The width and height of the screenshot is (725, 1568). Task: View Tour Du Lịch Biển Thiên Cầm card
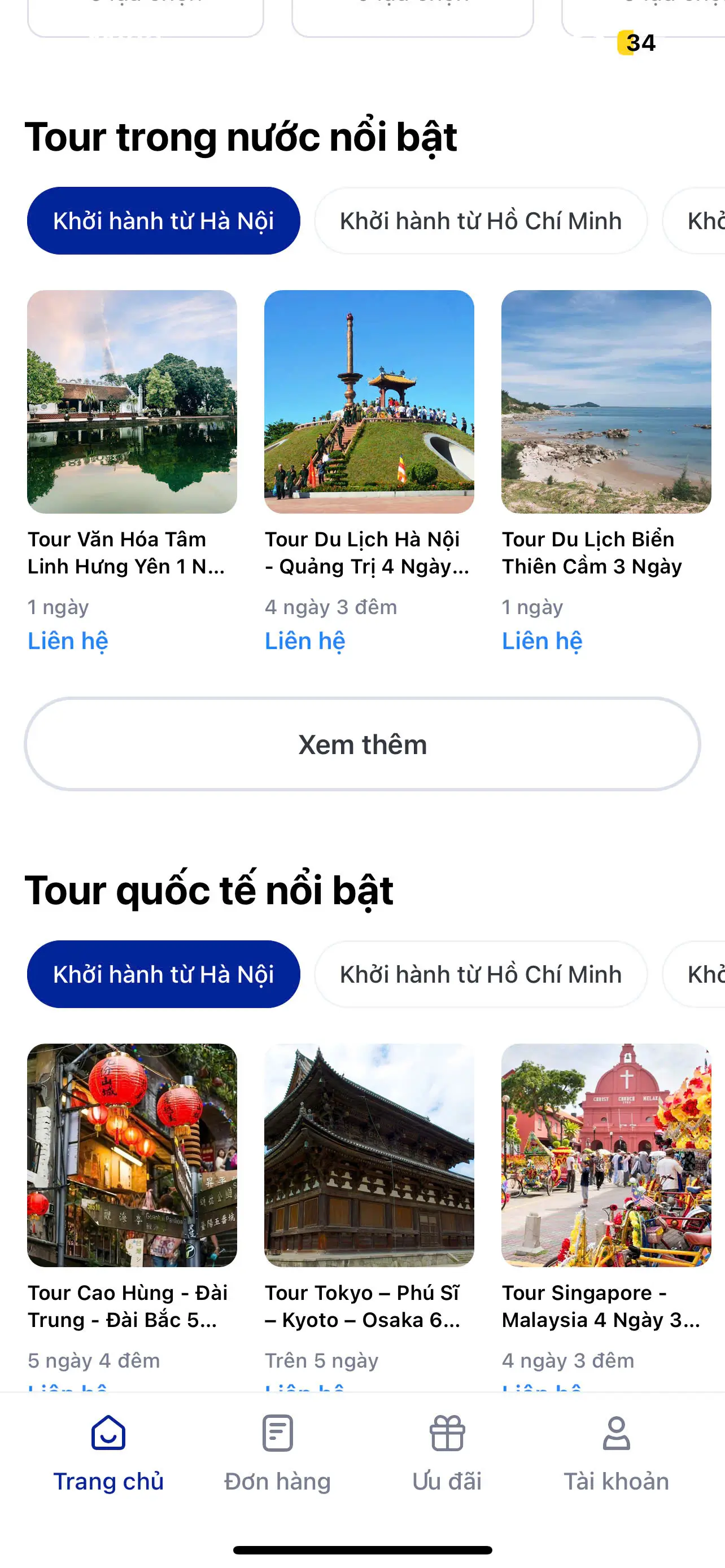pos(606,402)
